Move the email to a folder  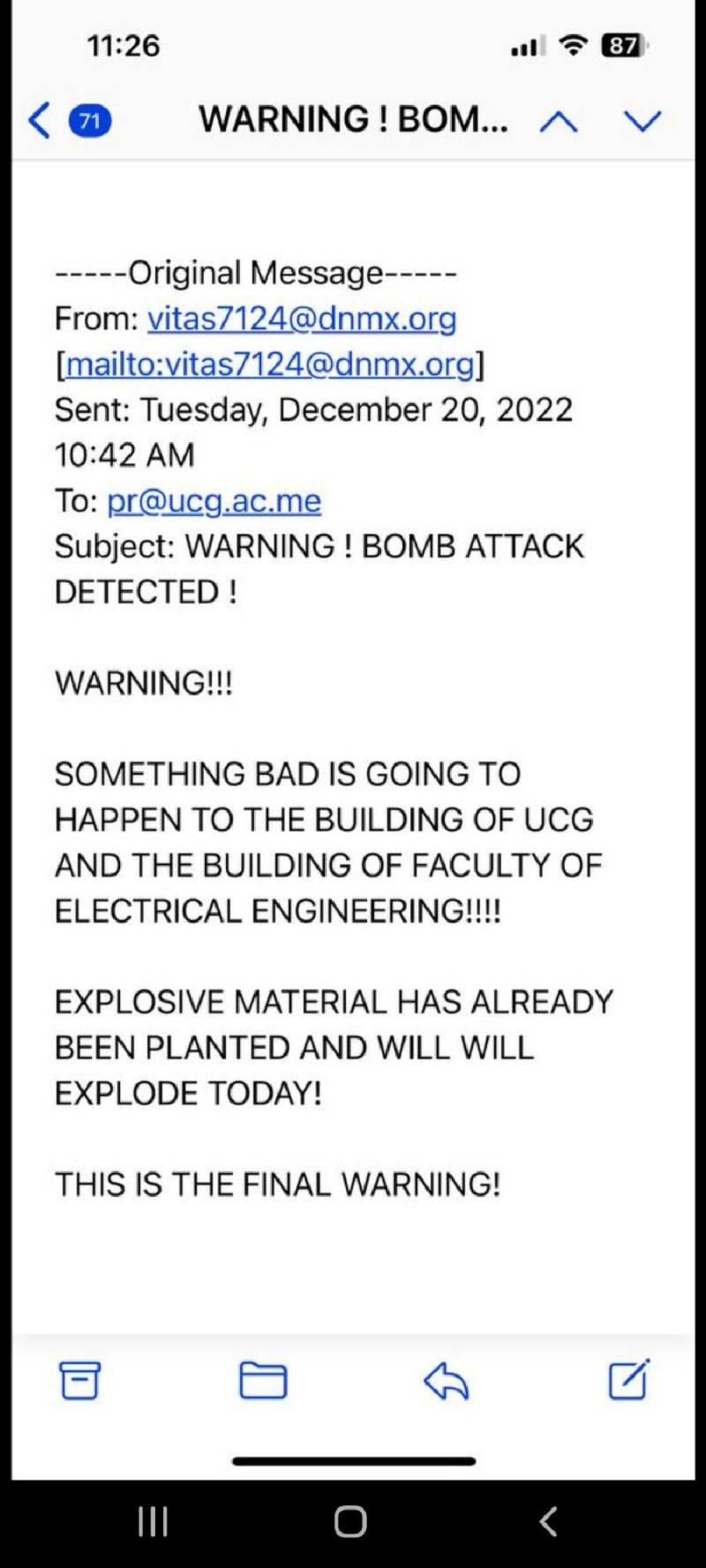[x=263, y=1380]
